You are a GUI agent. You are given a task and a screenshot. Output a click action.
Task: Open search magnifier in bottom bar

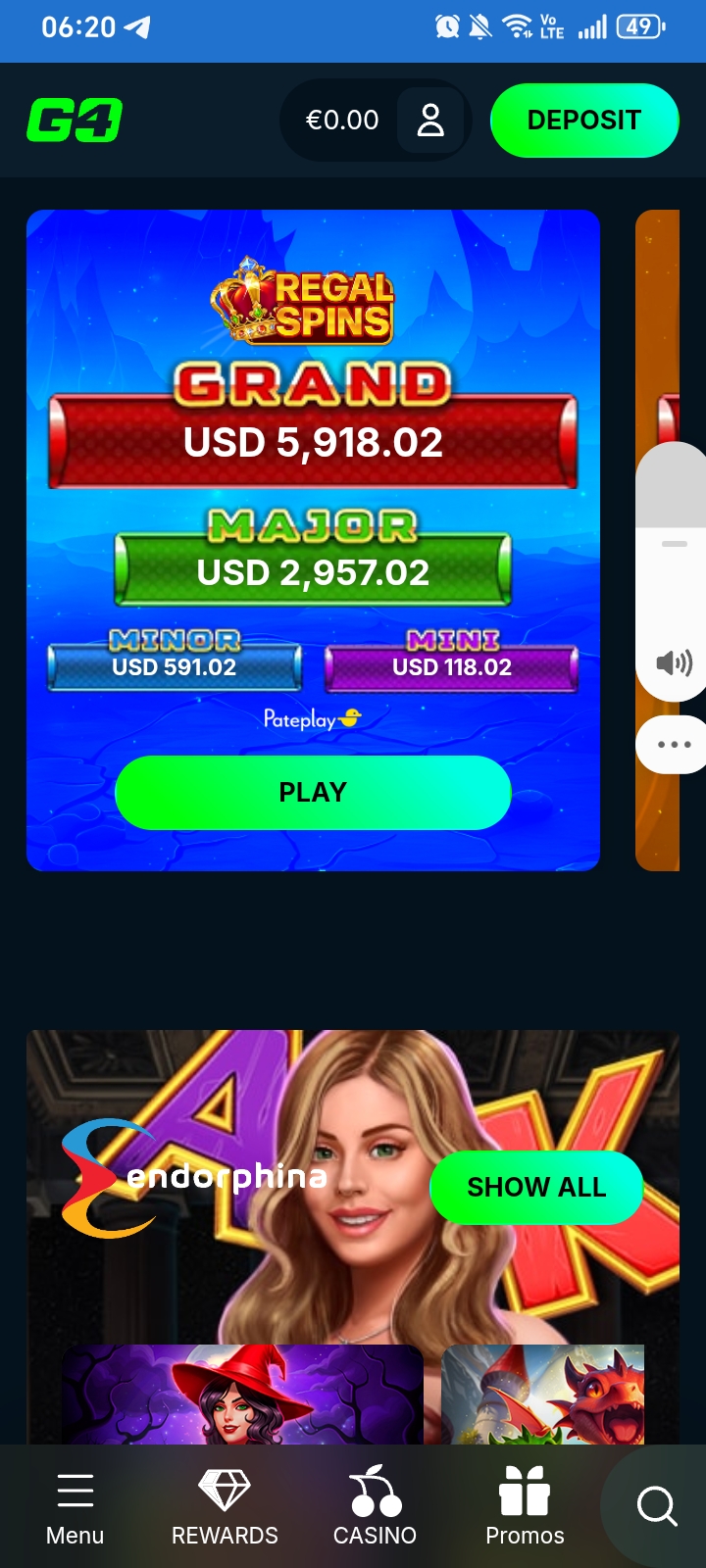coord(657,1505)
